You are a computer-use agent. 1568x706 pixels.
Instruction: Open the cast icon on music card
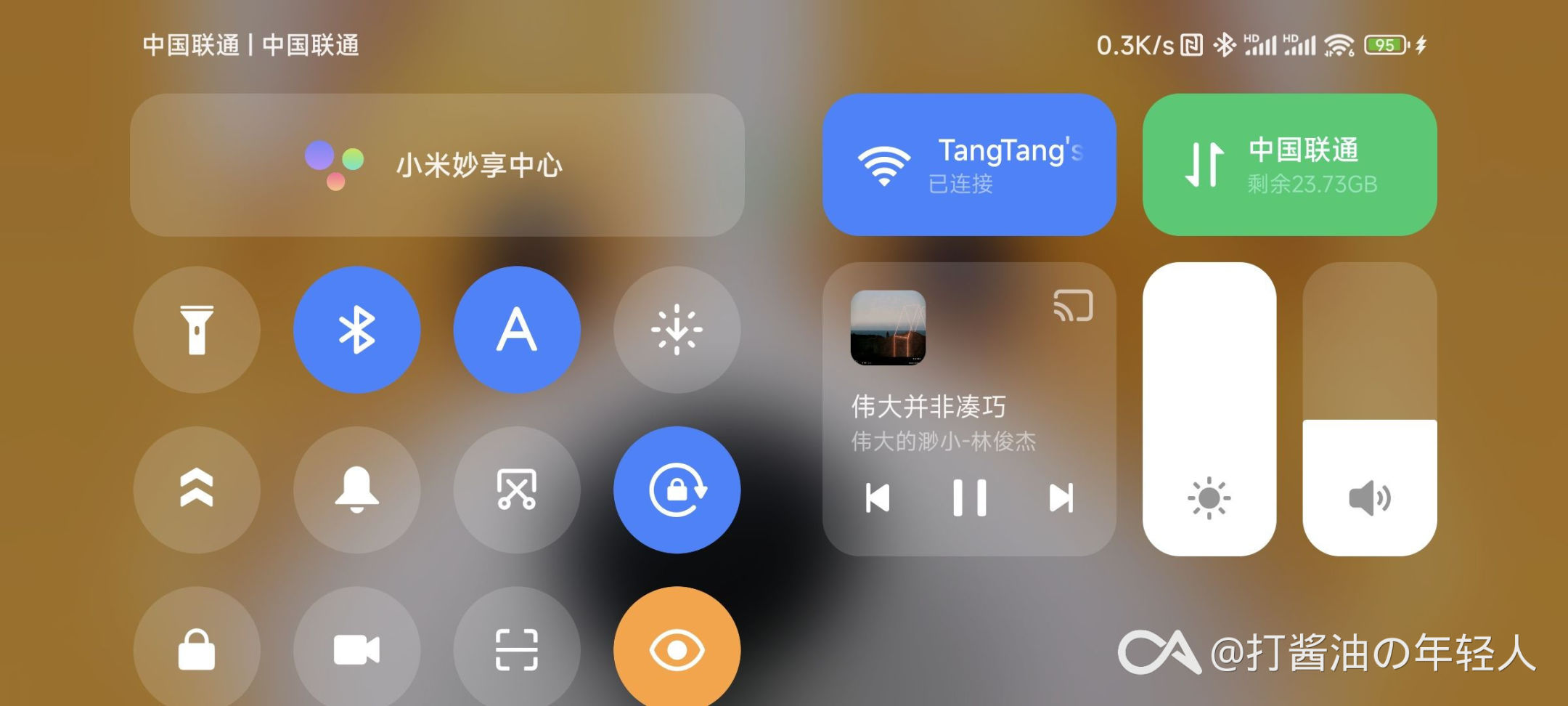click(x=1073, y=306)
